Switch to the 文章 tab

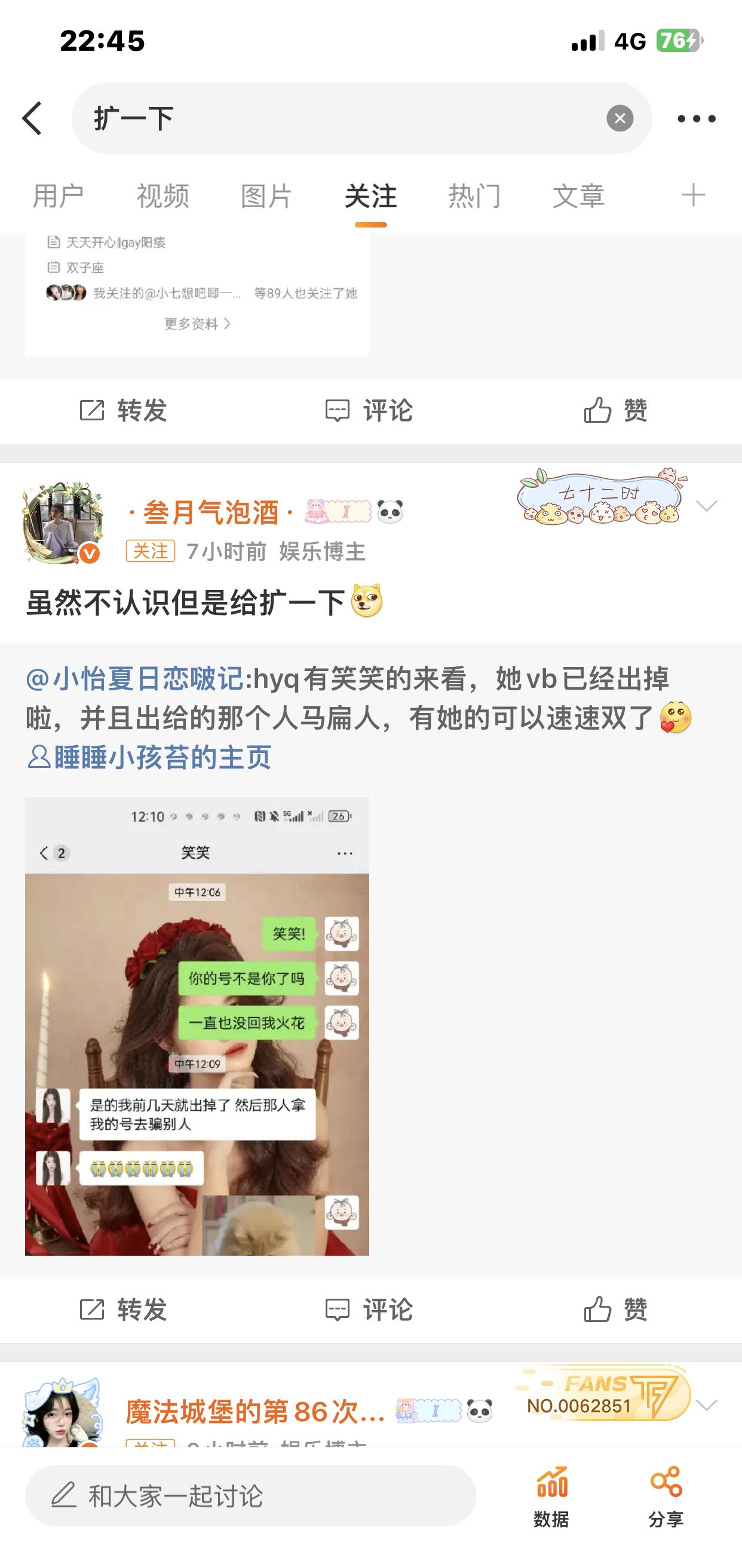[579, 196]
